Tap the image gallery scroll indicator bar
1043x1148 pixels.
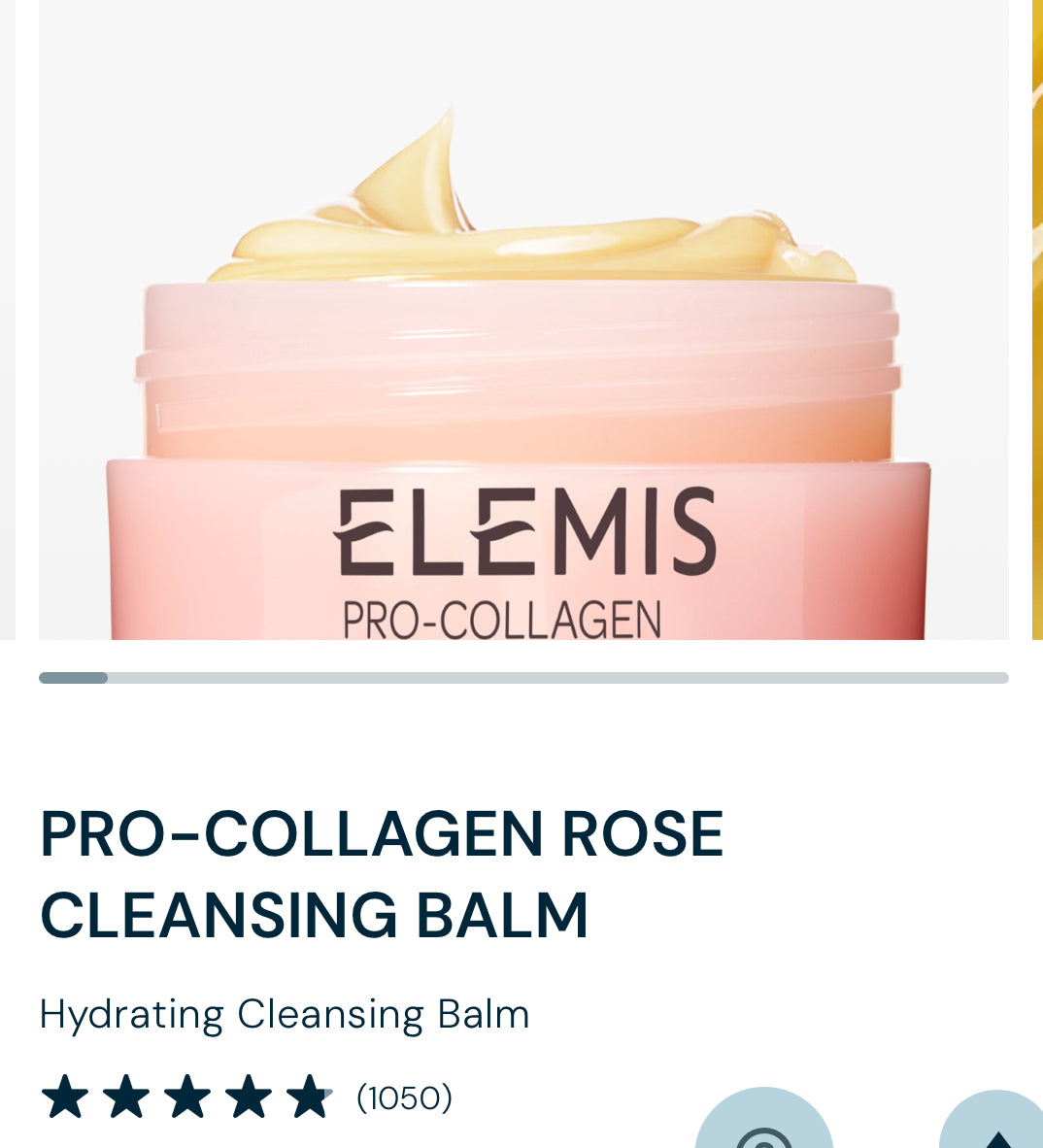(x=523, y=678)
